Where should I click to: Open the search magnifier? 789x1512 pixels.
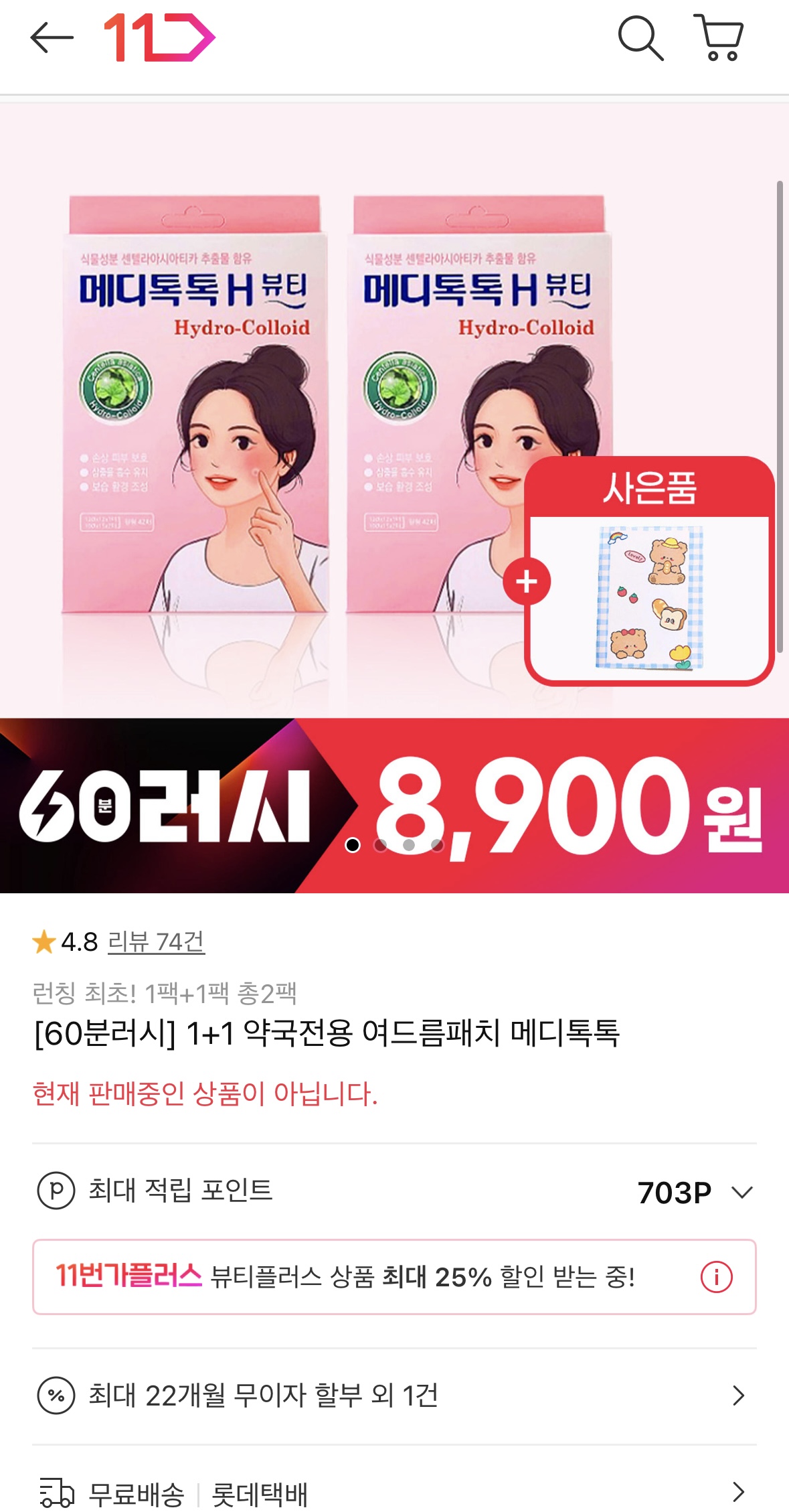[x=640, y=38]
